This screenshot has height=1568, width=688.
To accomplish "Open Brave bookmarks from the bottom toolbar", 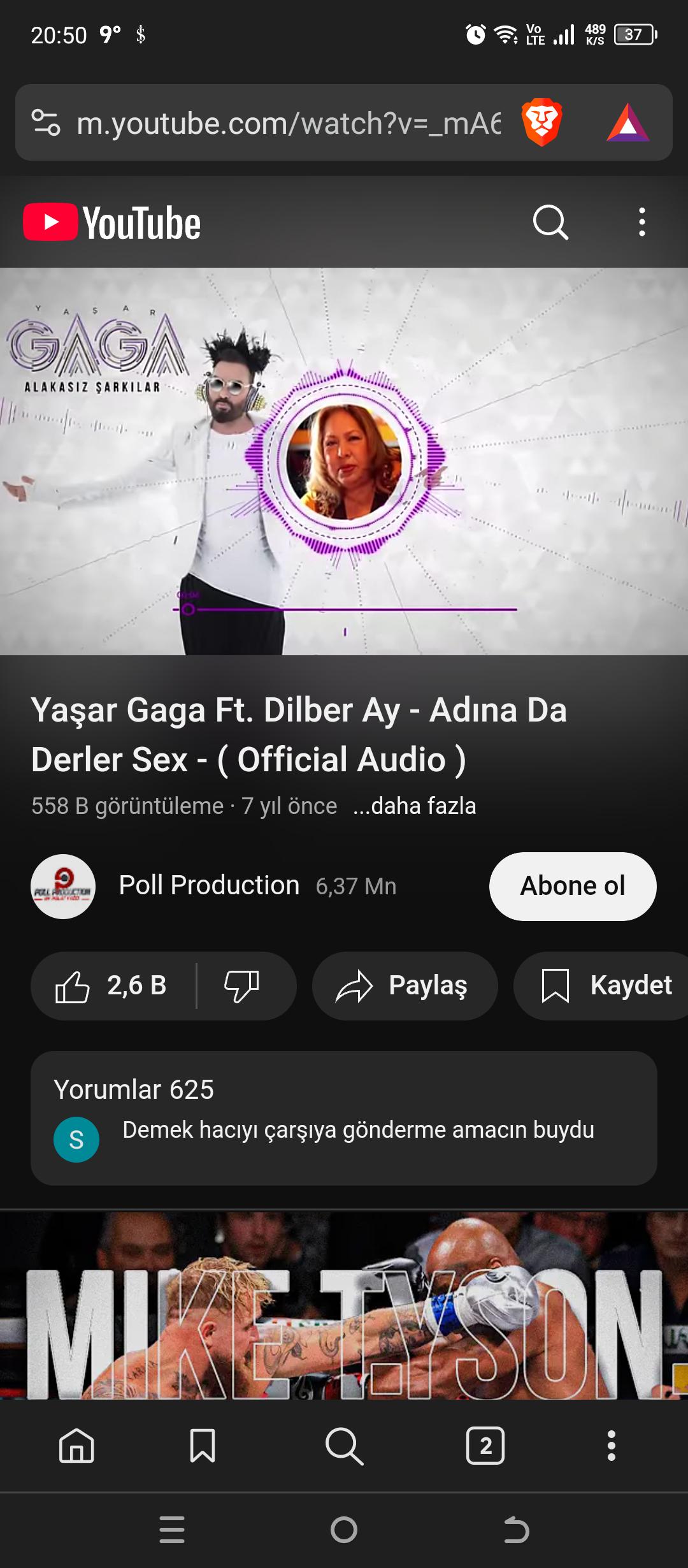I will (203, 1446).
